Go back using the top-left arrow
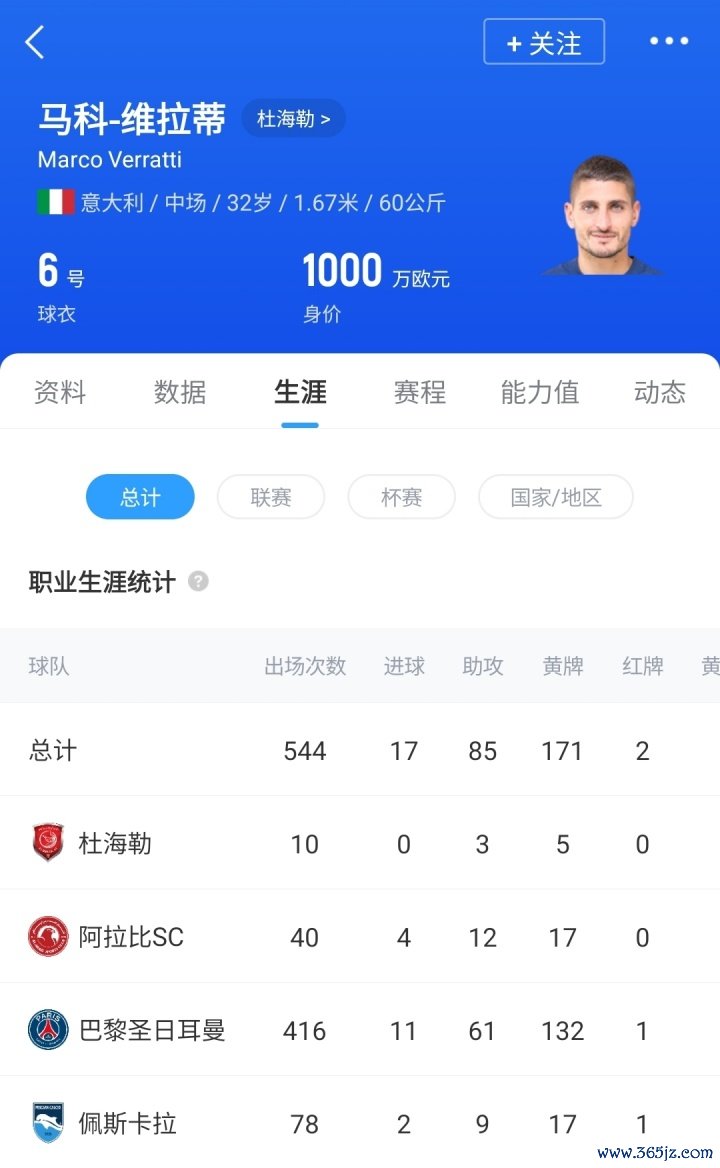Viewport: 720px width, 1168px height. click(x=35, y=42)
